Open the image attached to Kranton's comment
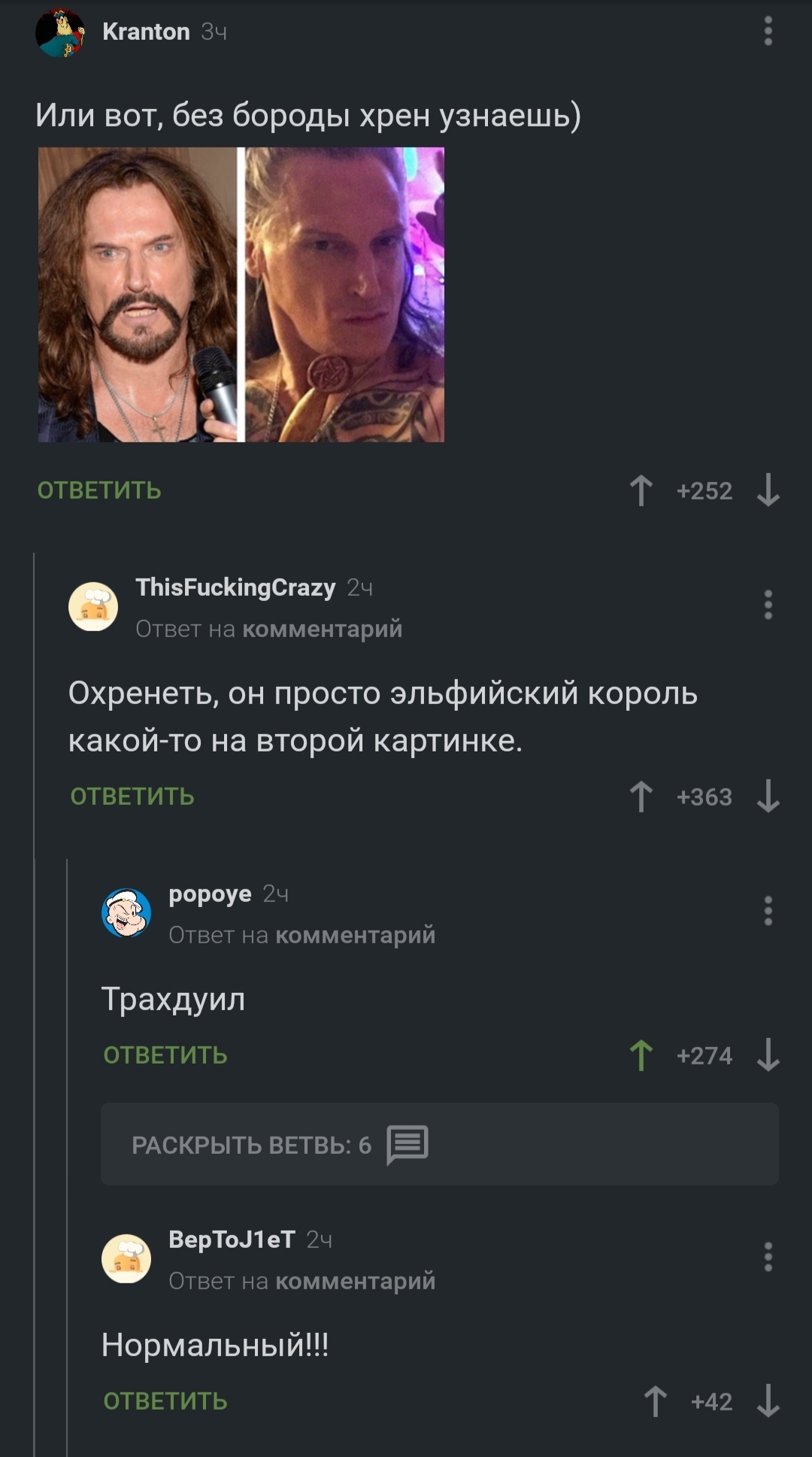The height and width of the screenshot is (1457, 812). [241, 294]
